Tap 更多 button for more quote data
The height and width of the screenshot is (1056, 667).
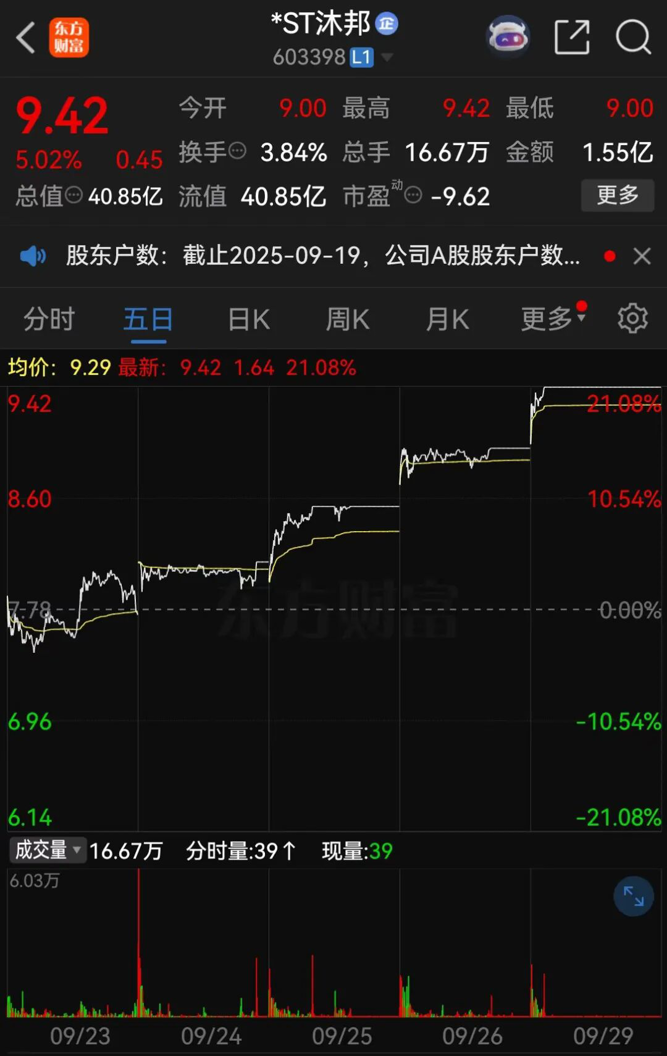[x=617, y=195]
